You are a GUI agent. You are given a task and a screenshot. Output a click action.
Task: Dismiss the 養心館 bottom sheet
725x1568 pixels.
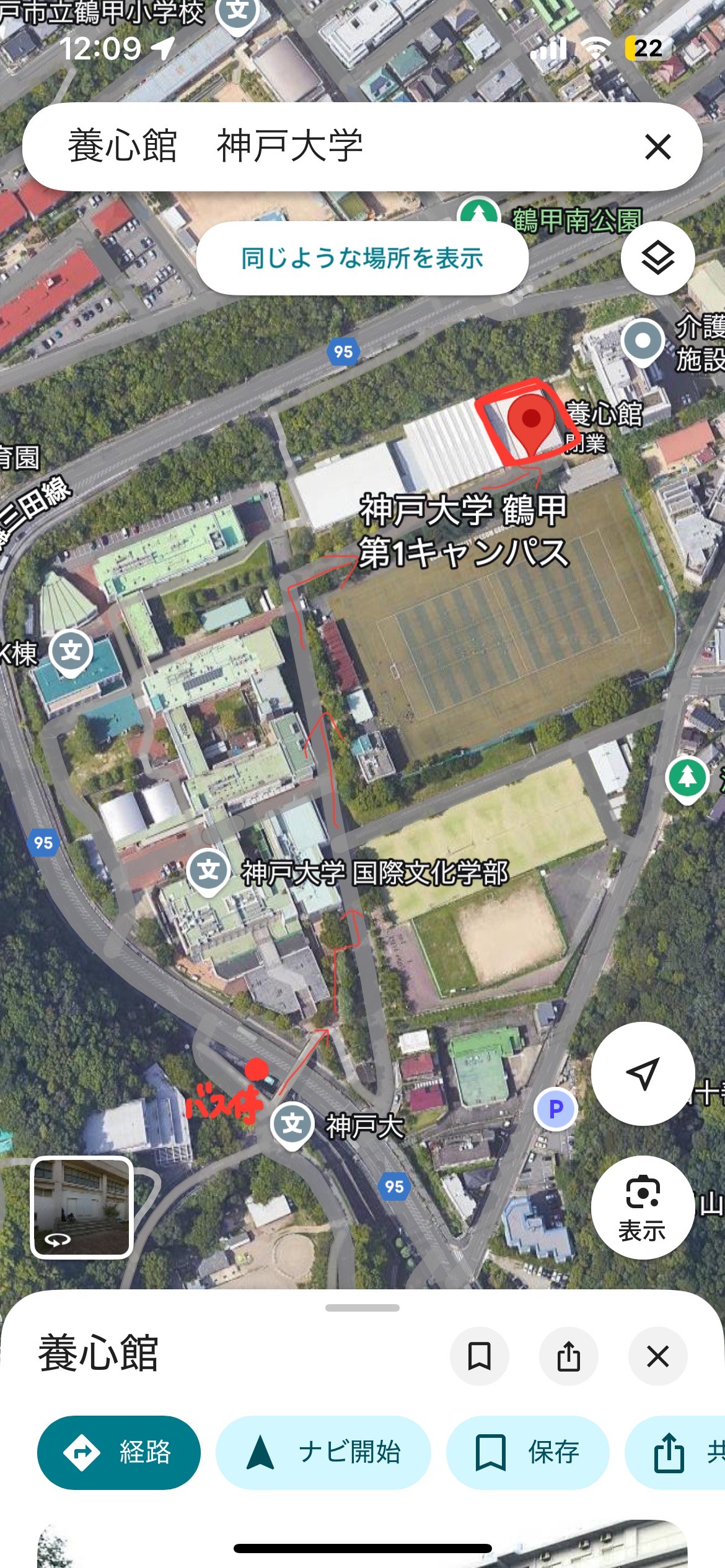[x=657, y=1356]
